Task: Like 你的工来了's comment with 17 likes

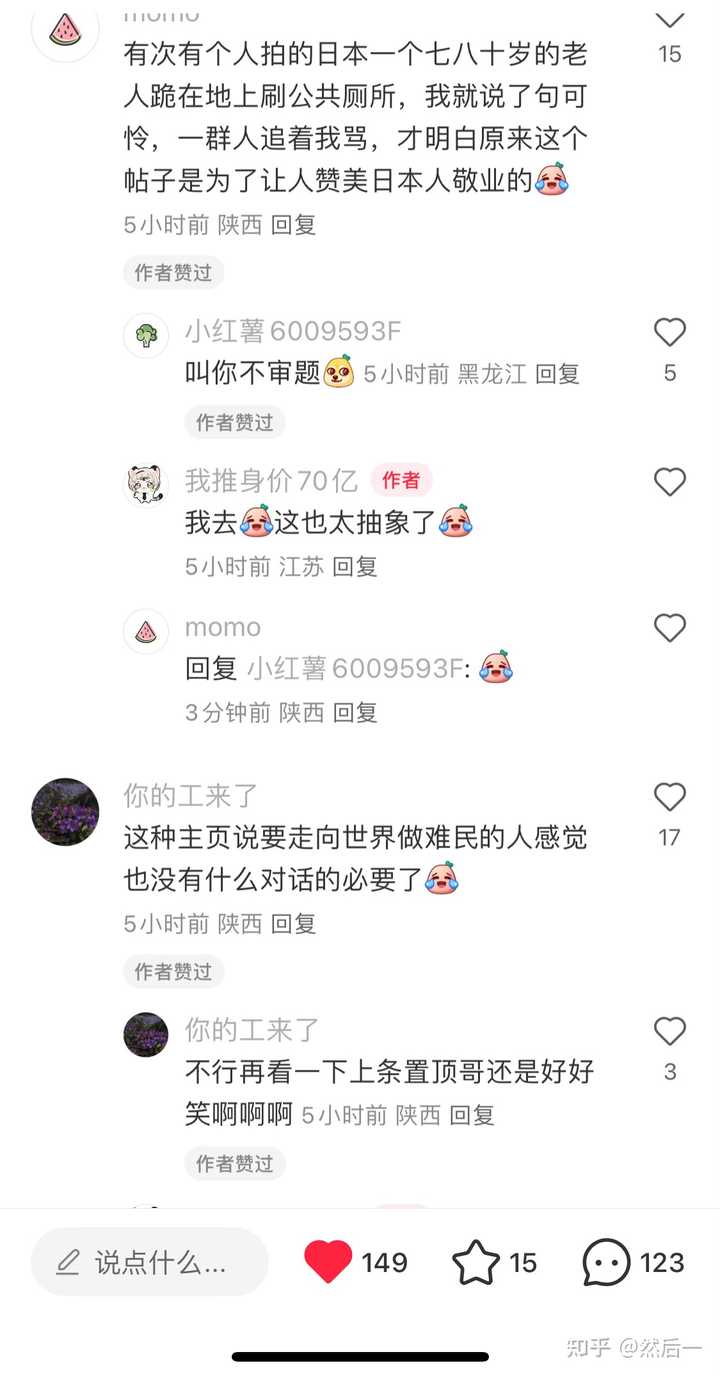Action: [669, 797]
